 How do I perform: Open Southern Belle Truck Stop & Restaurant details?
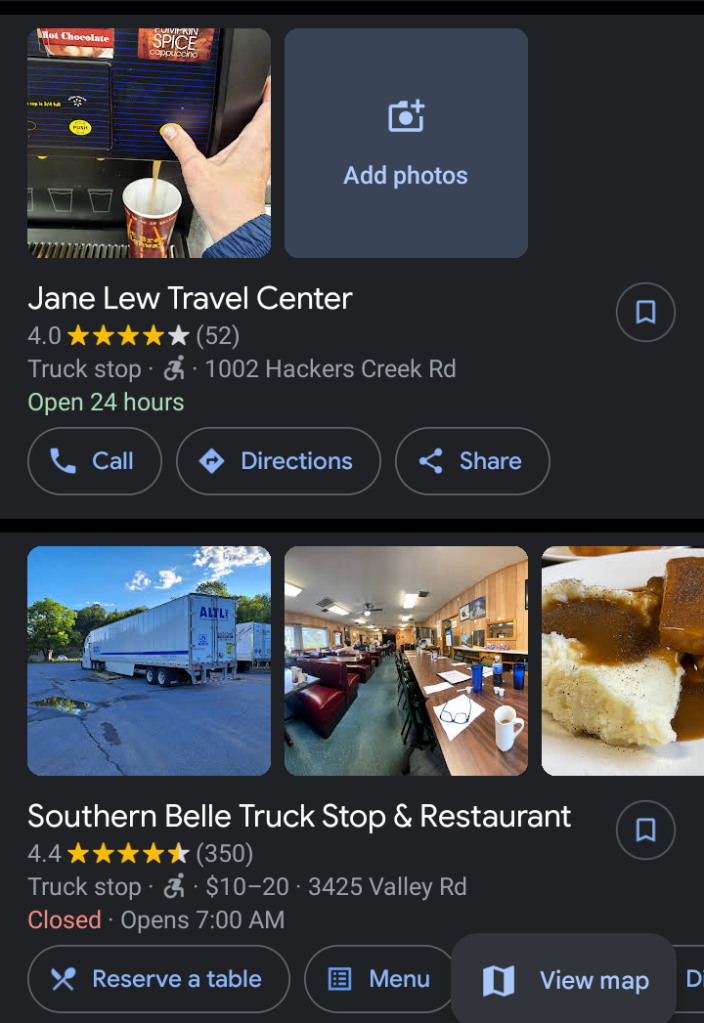tap(299, 816)
